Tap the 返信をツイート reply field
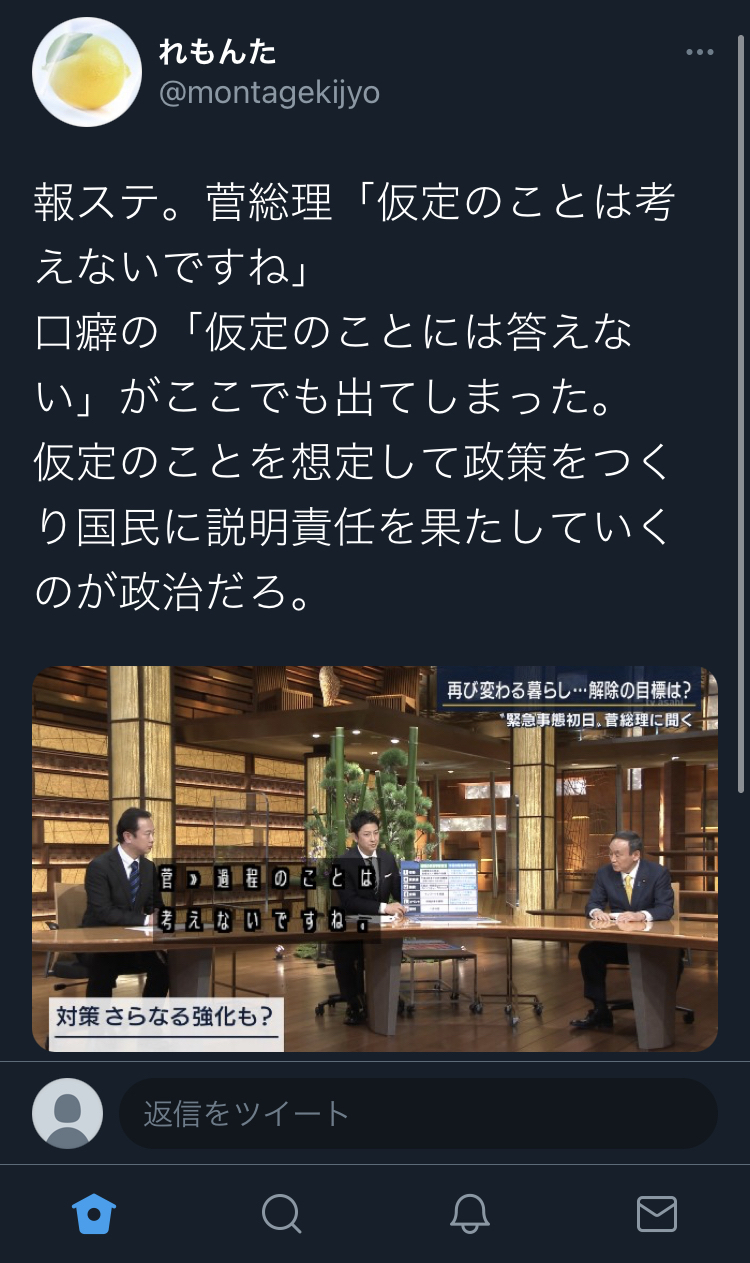This screenshot has height=1263, width=750. (x=418, y=1113)
